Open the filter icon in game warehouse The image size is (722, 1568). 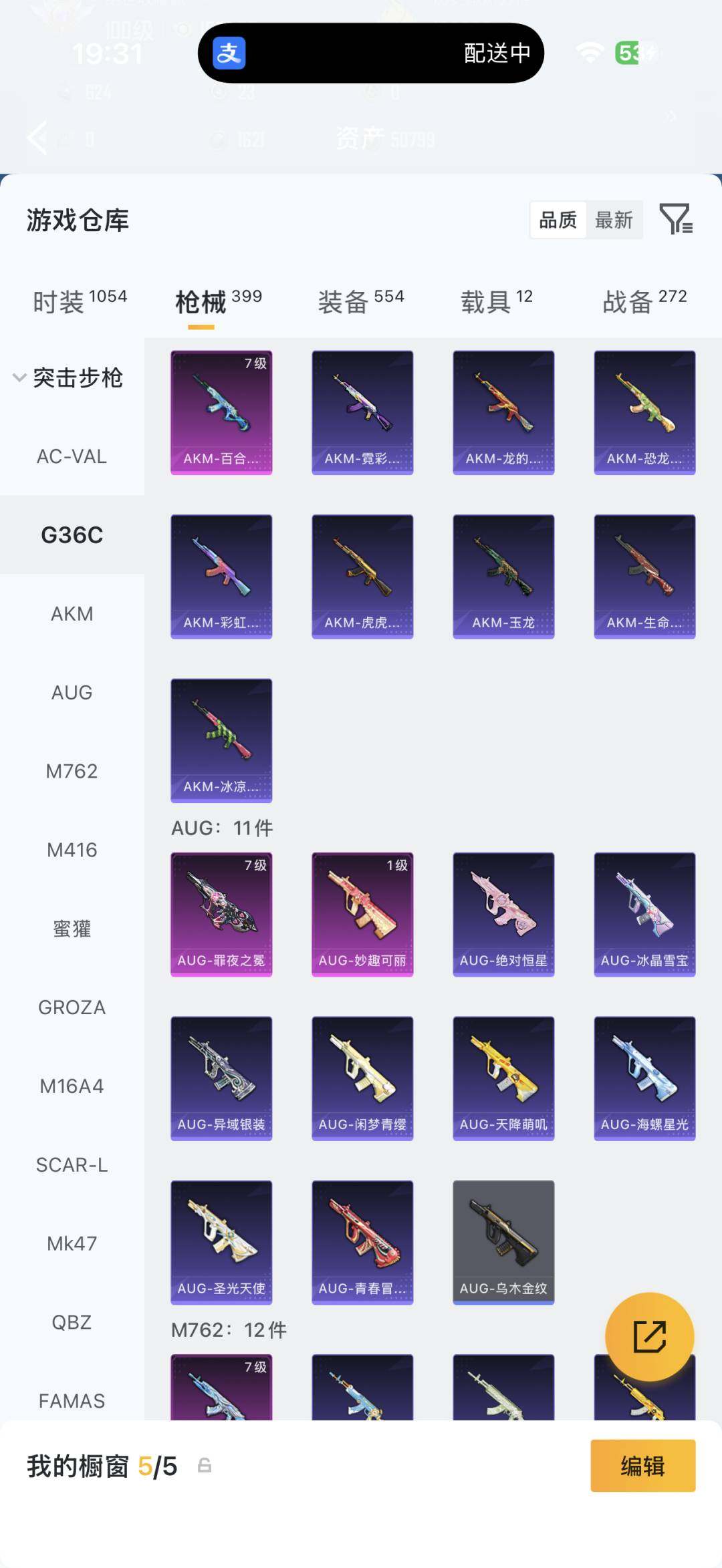point(675,219)
